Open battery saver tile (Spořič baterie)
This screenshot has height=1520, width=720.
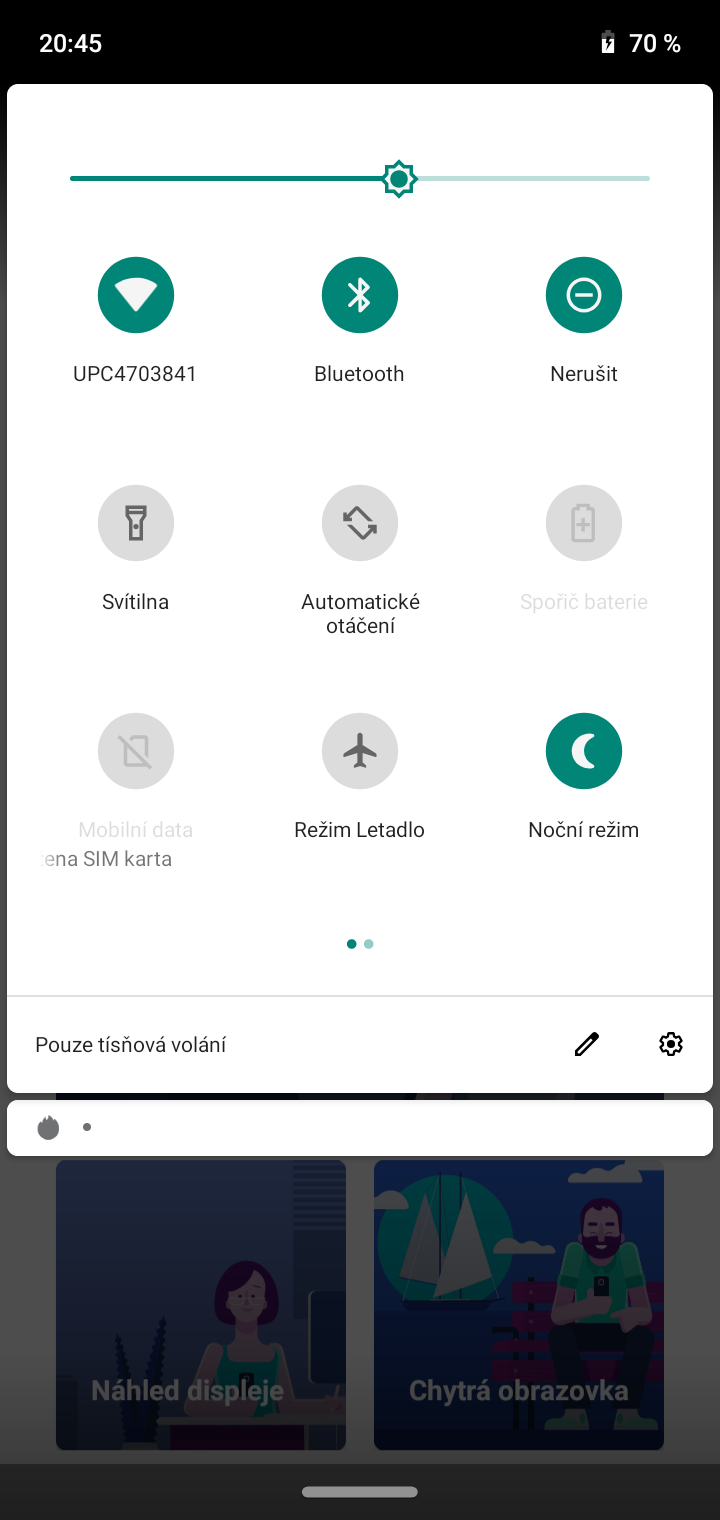coord(583,522)
